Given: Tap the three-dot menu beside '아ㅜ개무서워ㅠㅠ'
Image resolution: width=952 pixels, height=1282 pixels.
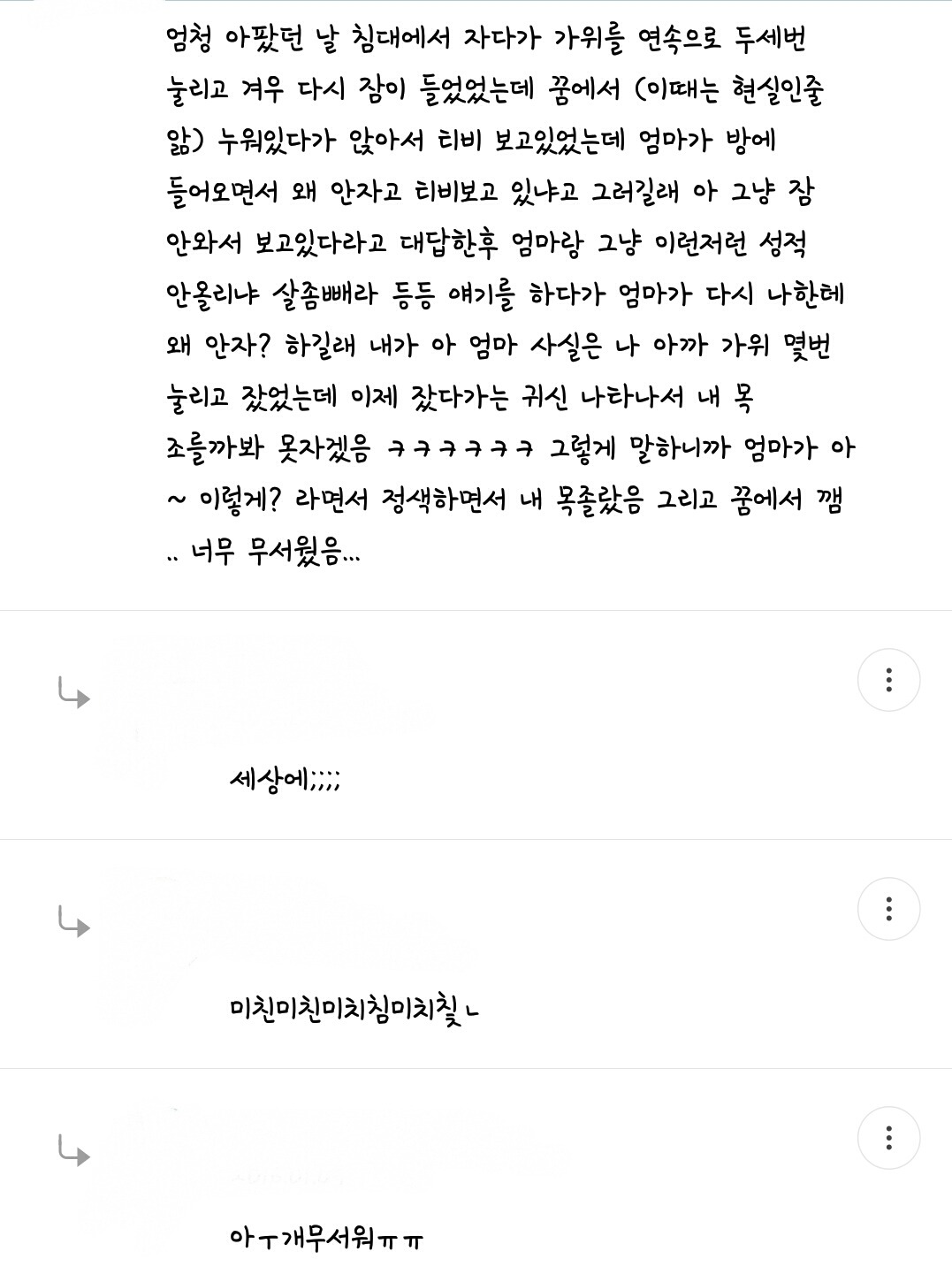Looking at the screenshot, I should click(888, 1138).
